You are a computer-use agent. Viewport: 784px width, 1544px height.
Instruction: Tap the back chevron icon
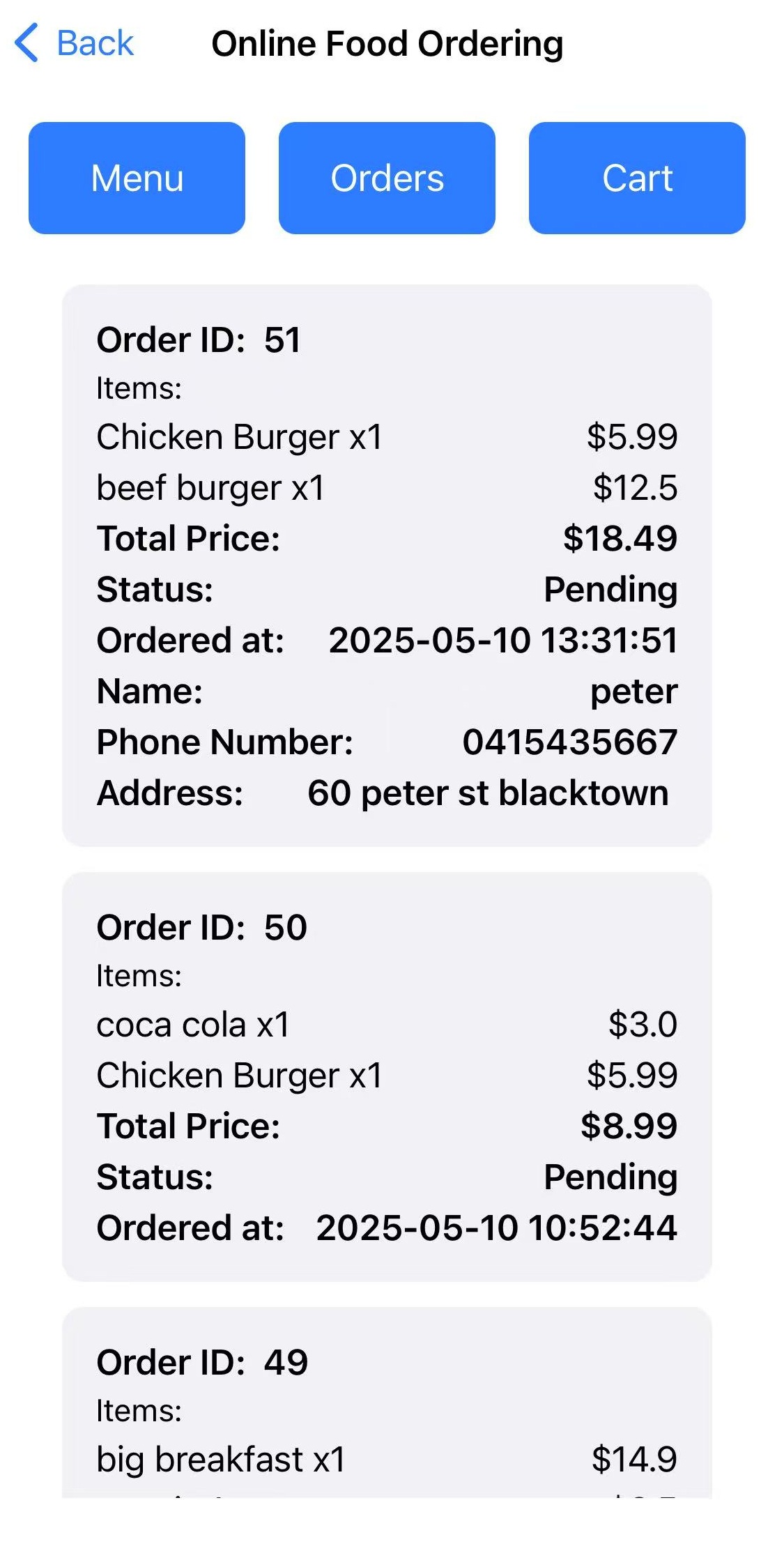pos(28,43)
